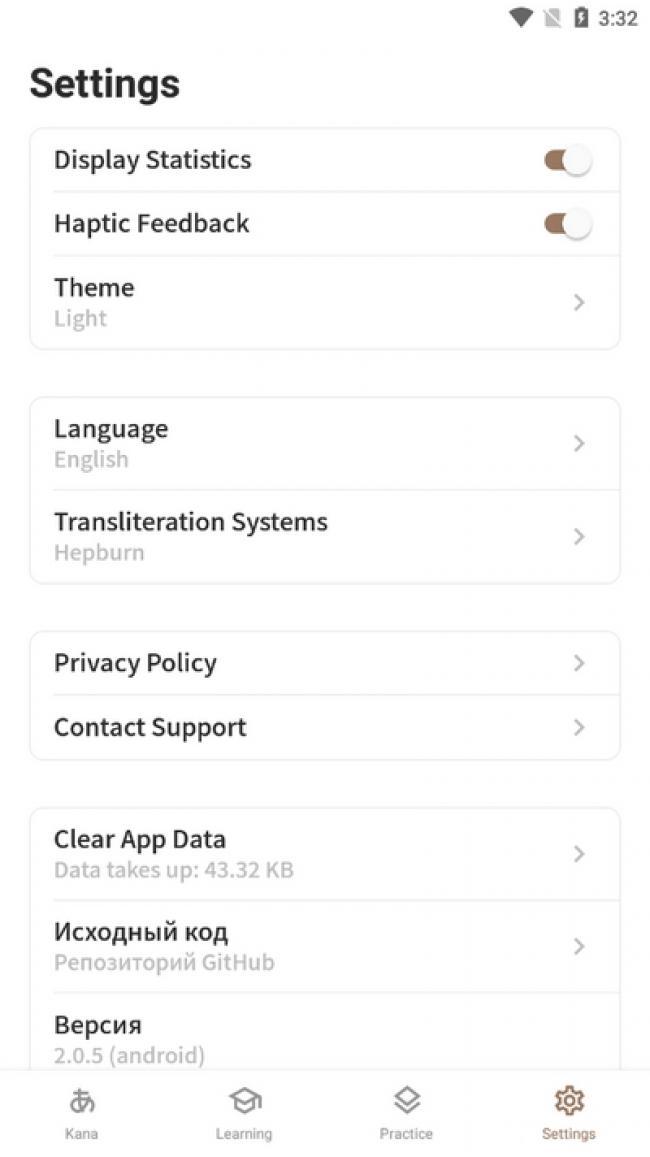Switch to the Kana tab
The height and width of the screenshot is (1157, 650).
click(x=82, y=1113)
